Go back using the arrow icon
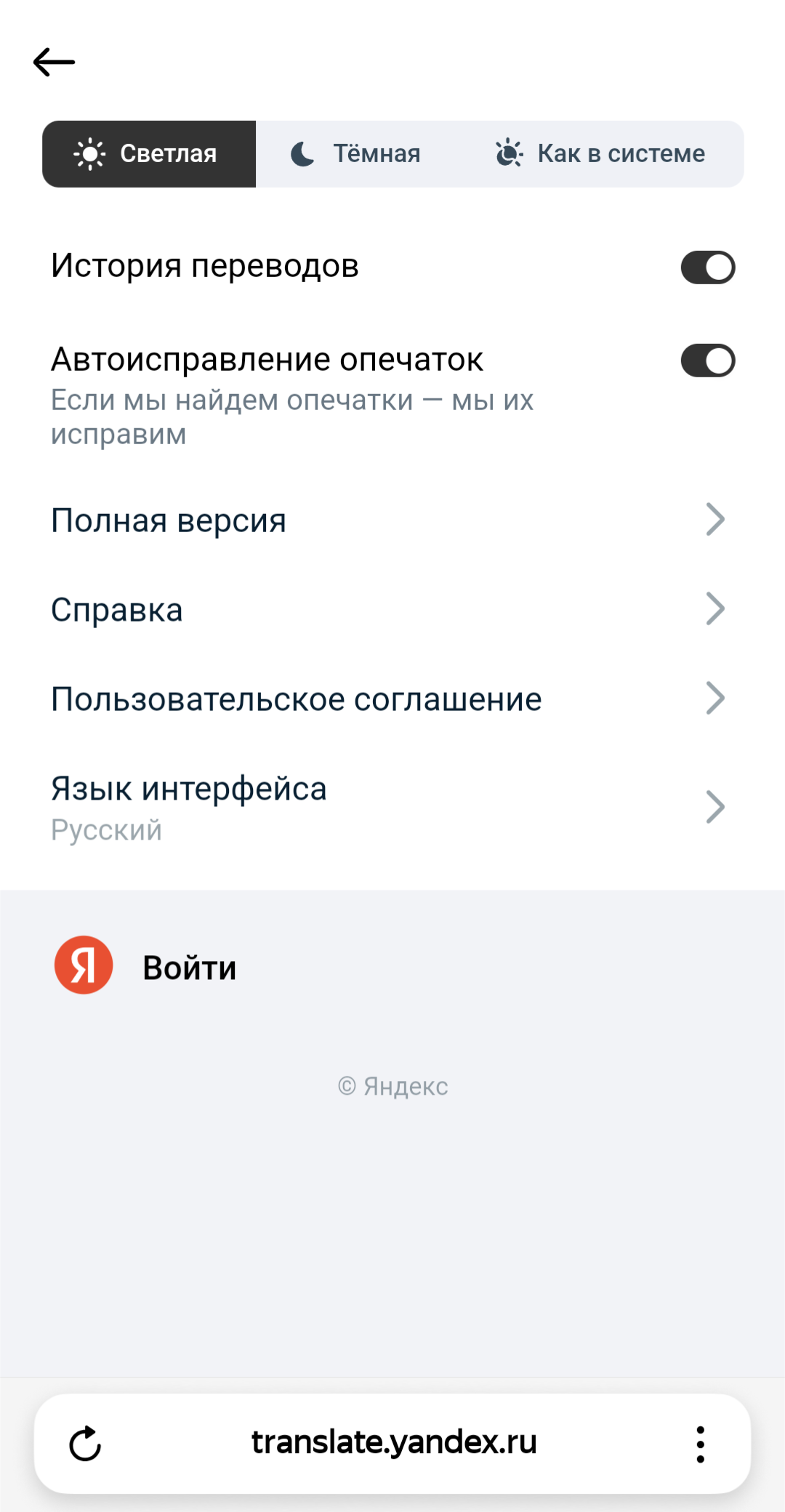Screen dimensions: 785x1512 point(55,63)
